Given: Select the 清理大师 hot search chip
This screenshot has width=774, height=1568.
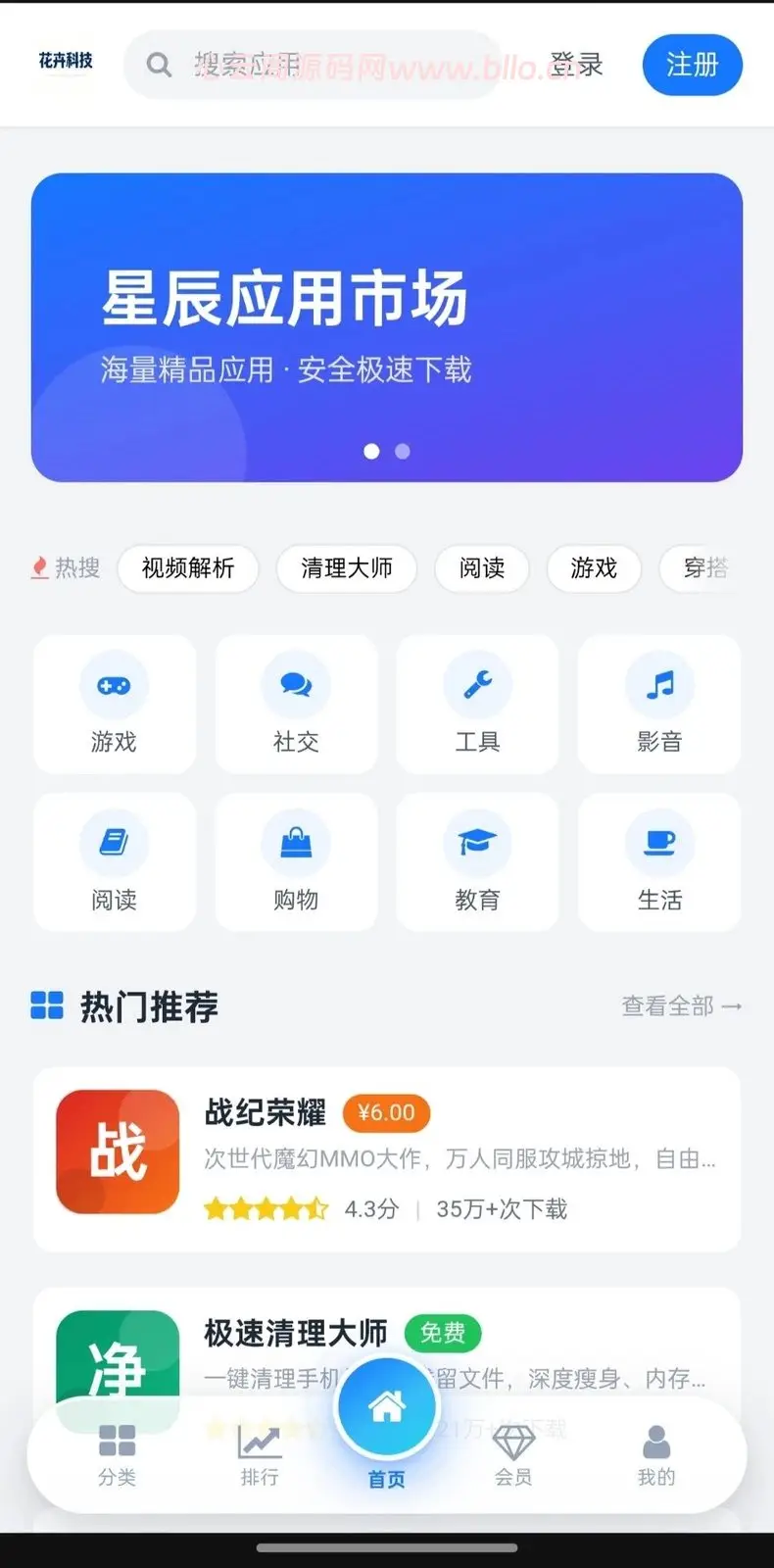Looking at the screenshot, I should (347, 568).
